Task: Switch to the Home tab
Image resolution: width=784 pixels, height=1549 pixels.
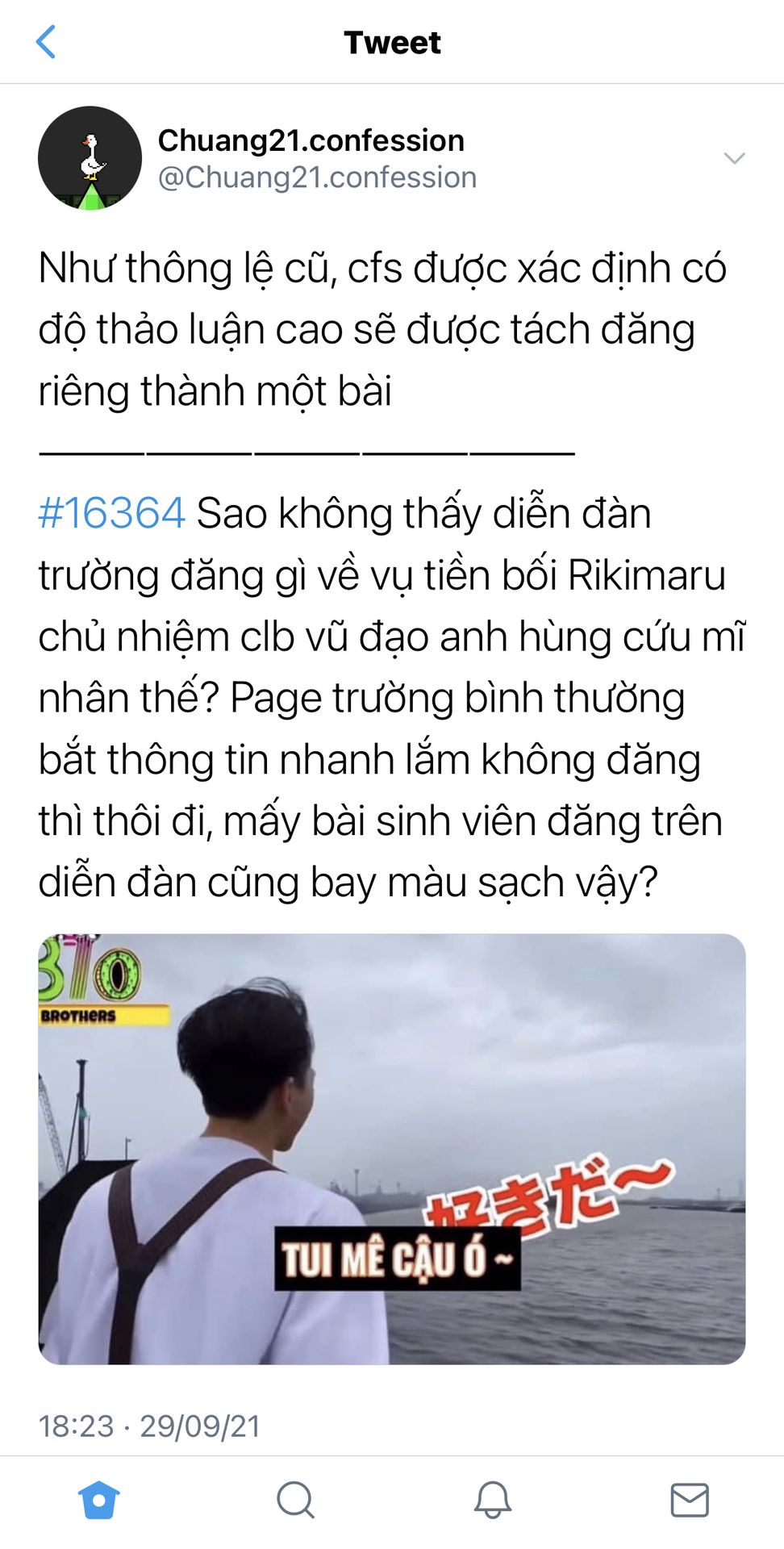Action: point(98,1500)
